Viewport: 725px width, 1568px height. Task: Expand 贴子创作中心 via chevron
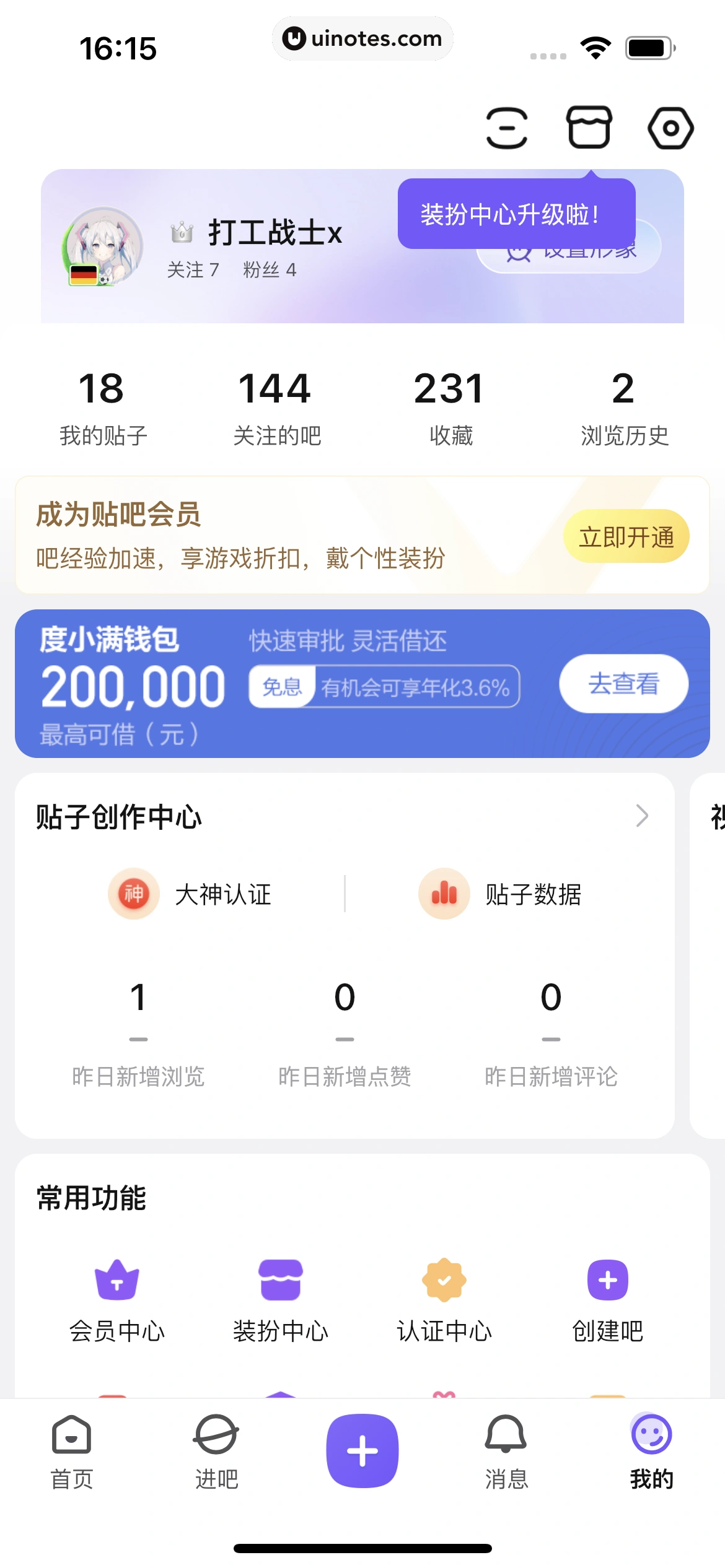click(642, 816)
